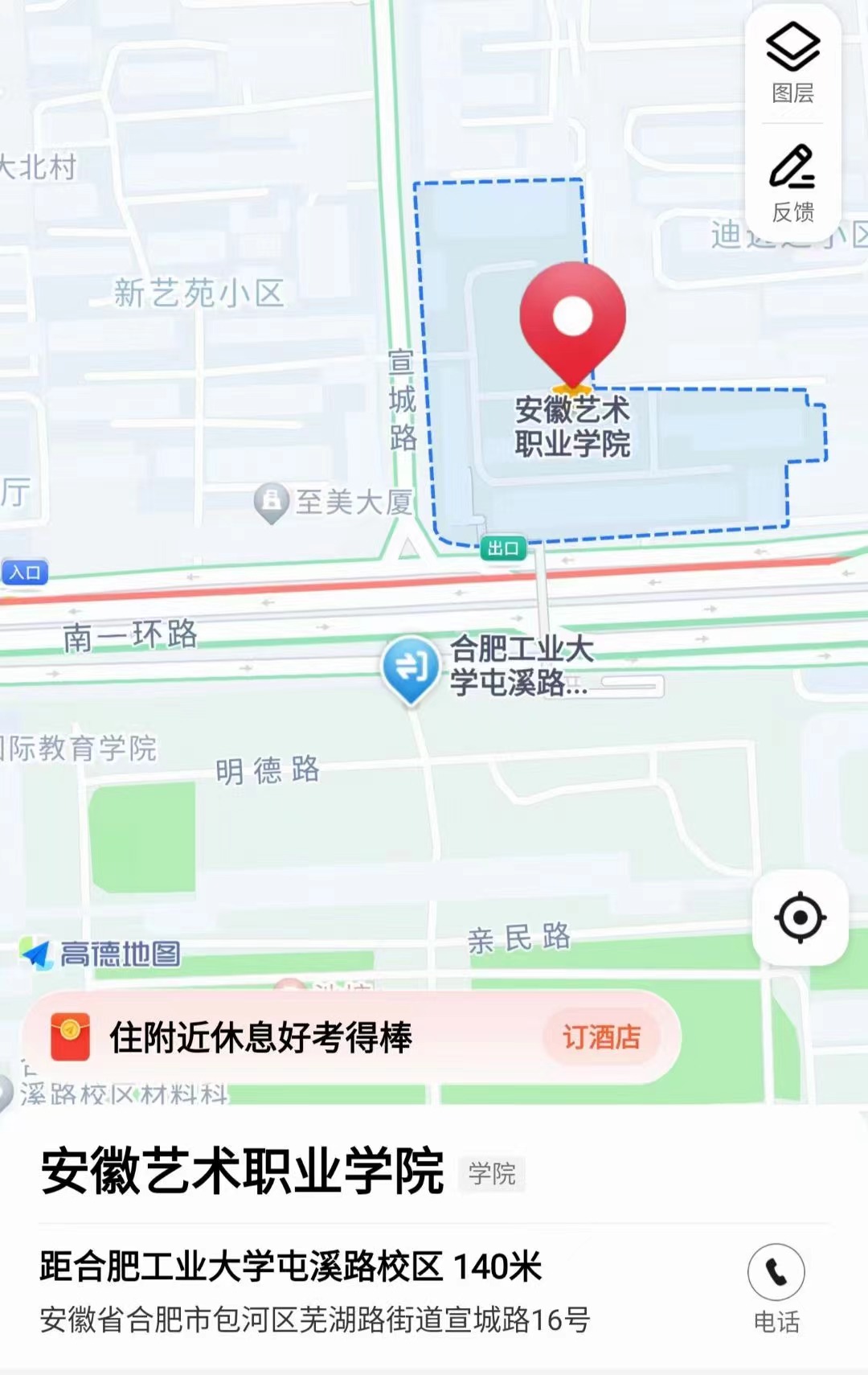Tap the 至美大厦 map marker
Image resolution: width=868 pixels, height=1375 pixels.
click(x=272, y=501)
